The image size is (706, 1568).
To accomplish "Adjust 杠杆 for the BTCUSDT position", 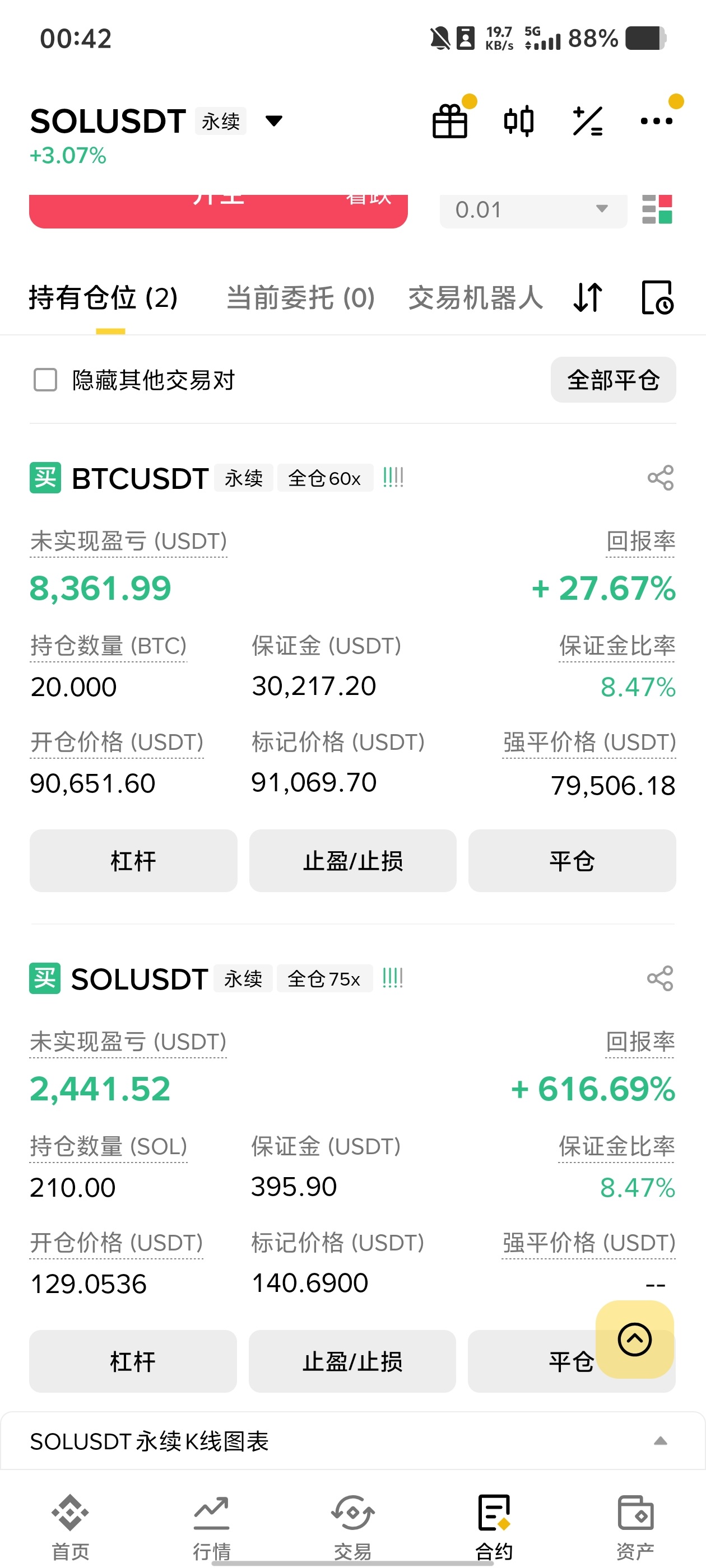I will click(x=133, y=861).
